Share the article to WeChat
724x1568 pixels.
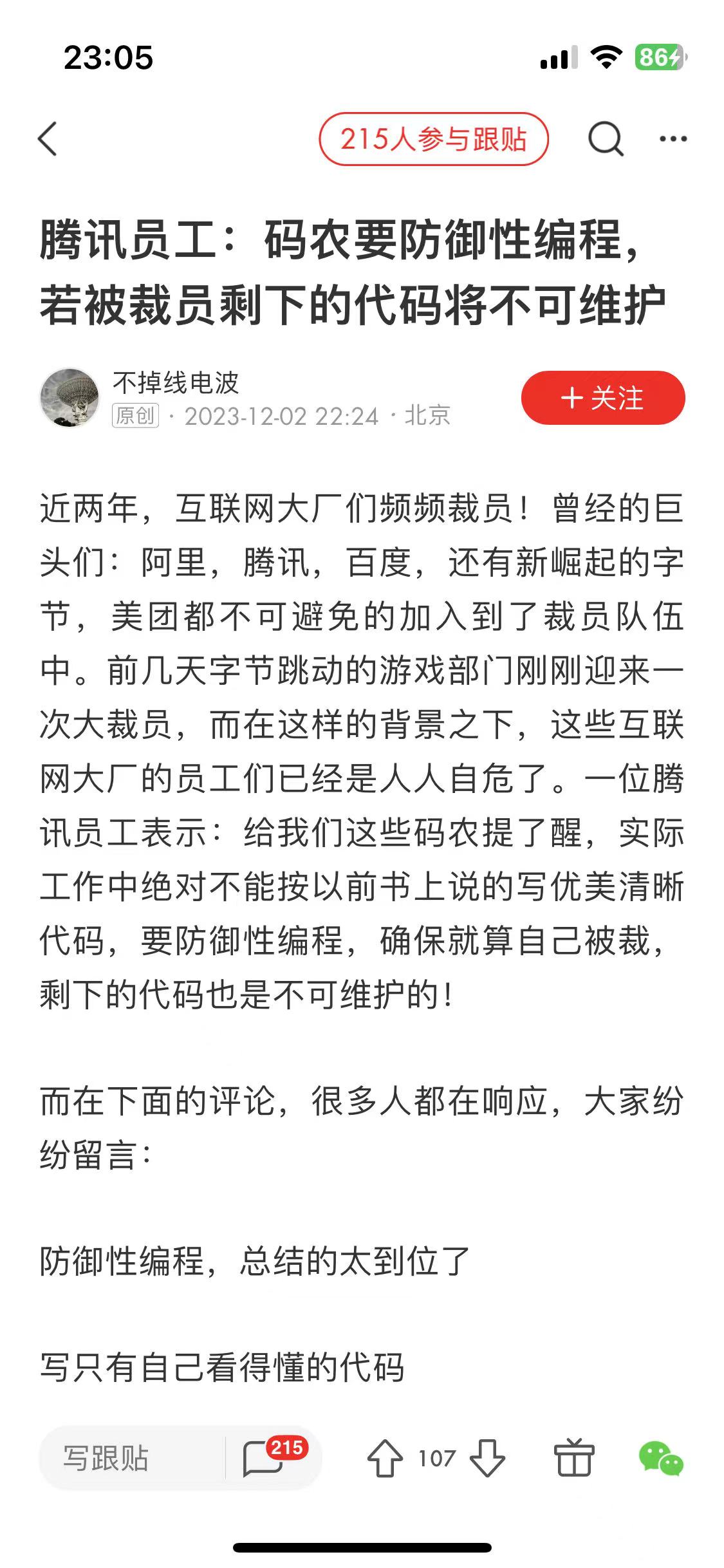point(660,1458)
